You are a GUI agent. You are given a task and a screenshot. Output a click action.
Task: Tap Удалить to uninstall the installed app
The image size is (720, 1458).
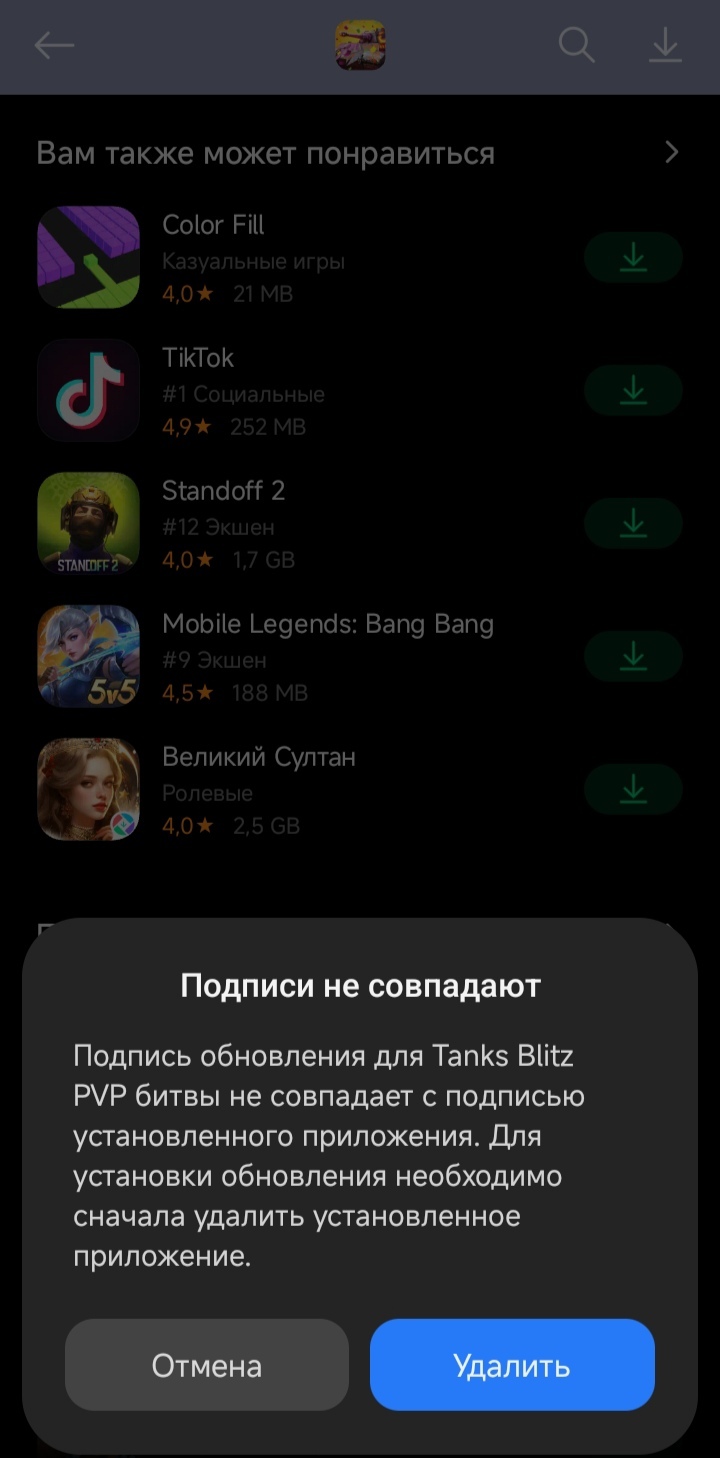click(x=512, y=1365)
